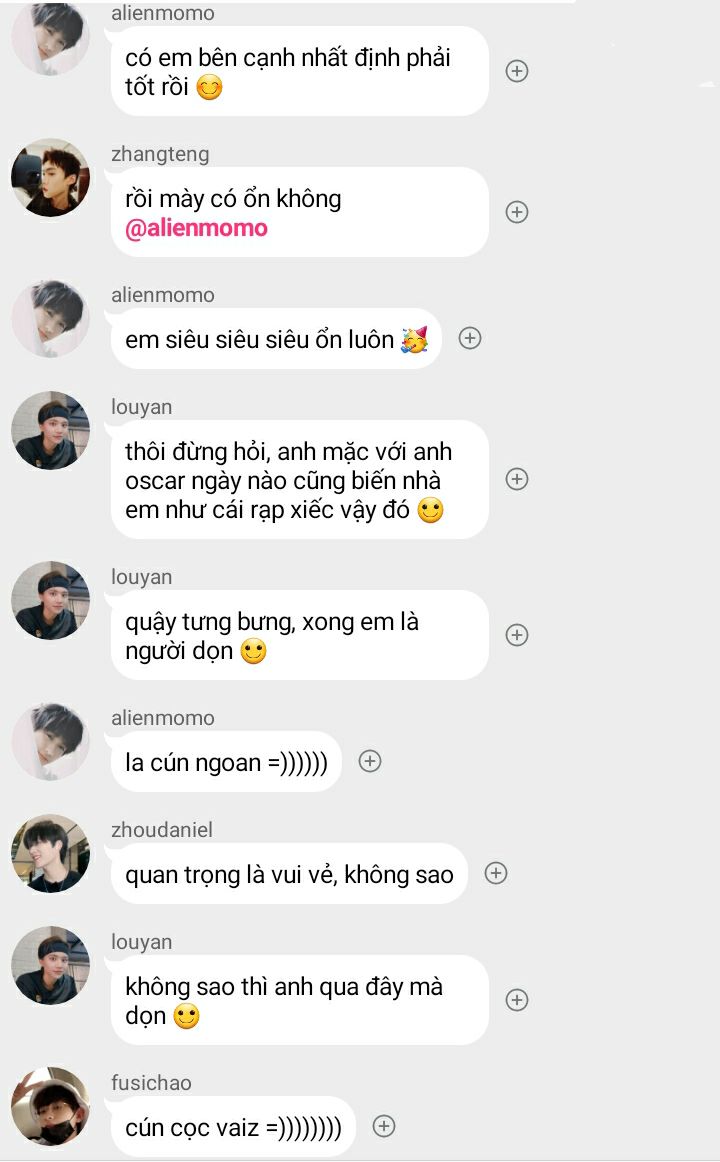View zhoudaniel's avatar
720x1162 pixels.
click(50, 854)
